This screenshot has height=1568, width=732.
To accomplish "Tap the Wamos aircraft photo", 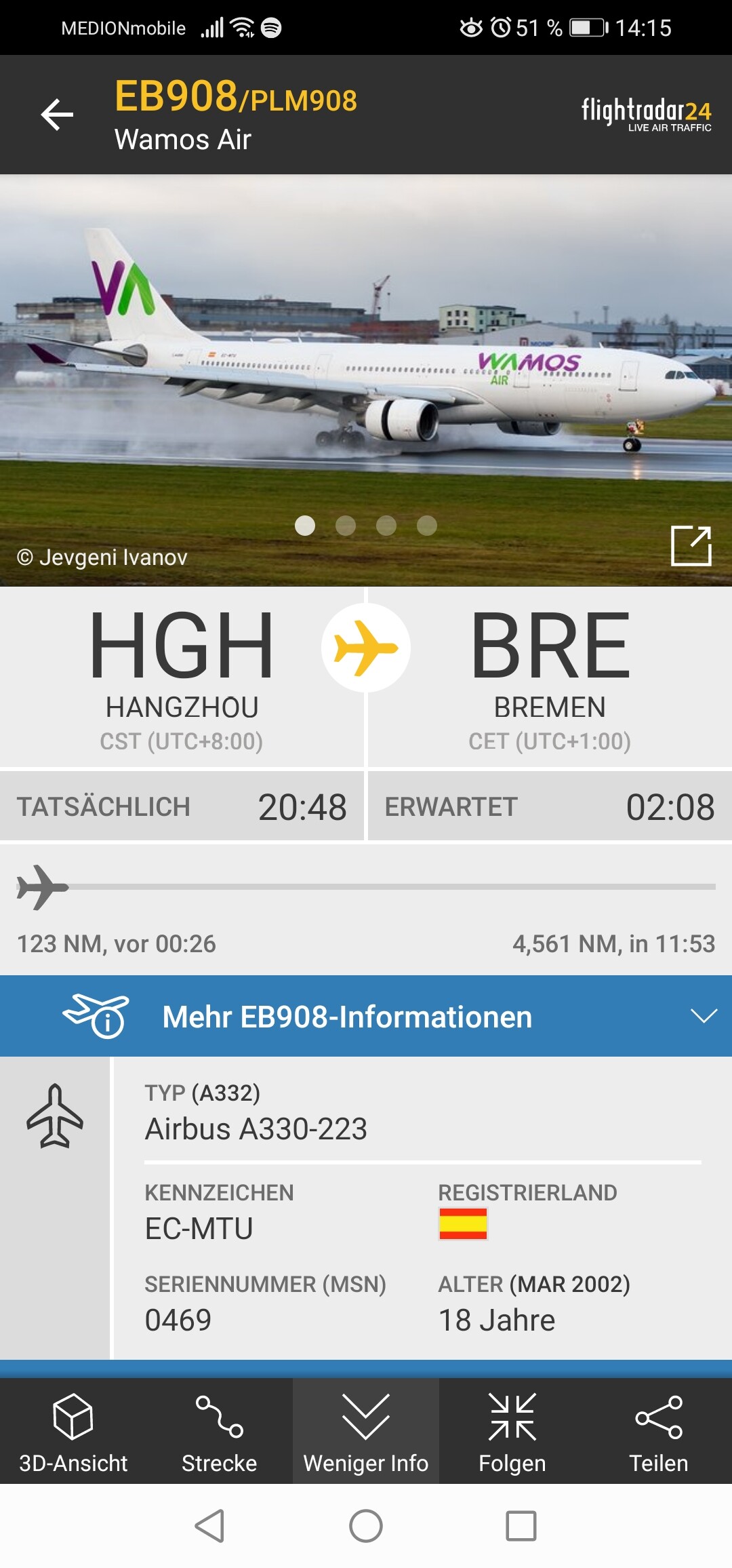I will tap(366, 366).
